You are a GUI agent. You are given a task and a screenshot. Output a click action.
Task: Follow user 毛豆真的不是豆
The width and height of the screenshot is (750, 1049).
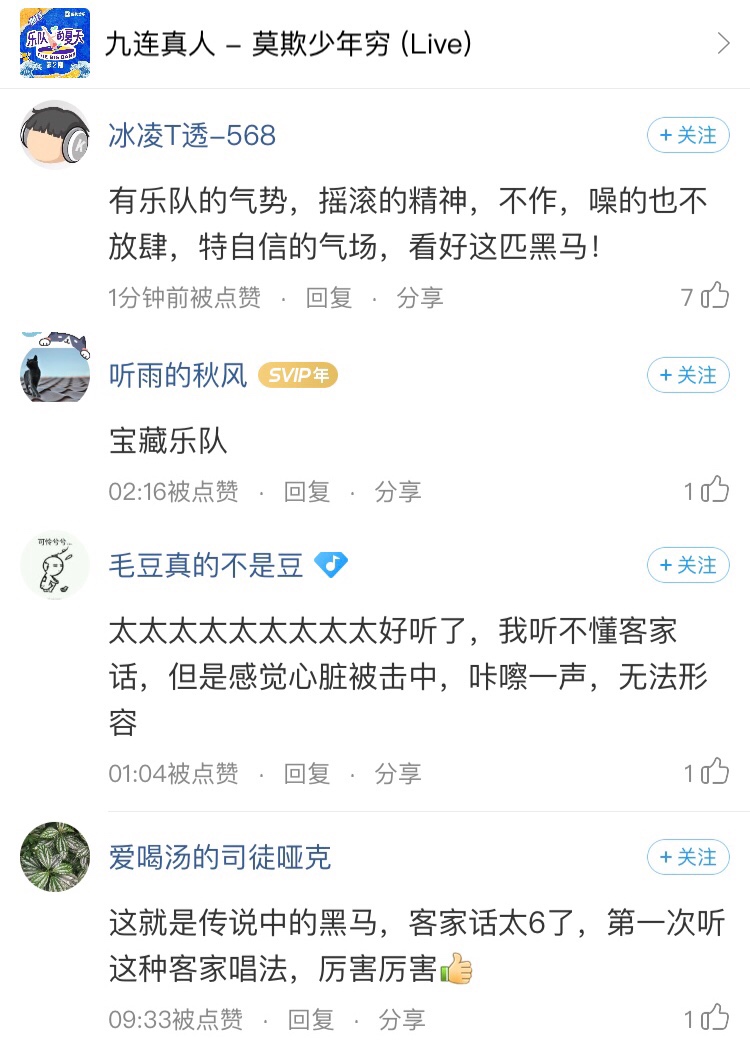688,565
